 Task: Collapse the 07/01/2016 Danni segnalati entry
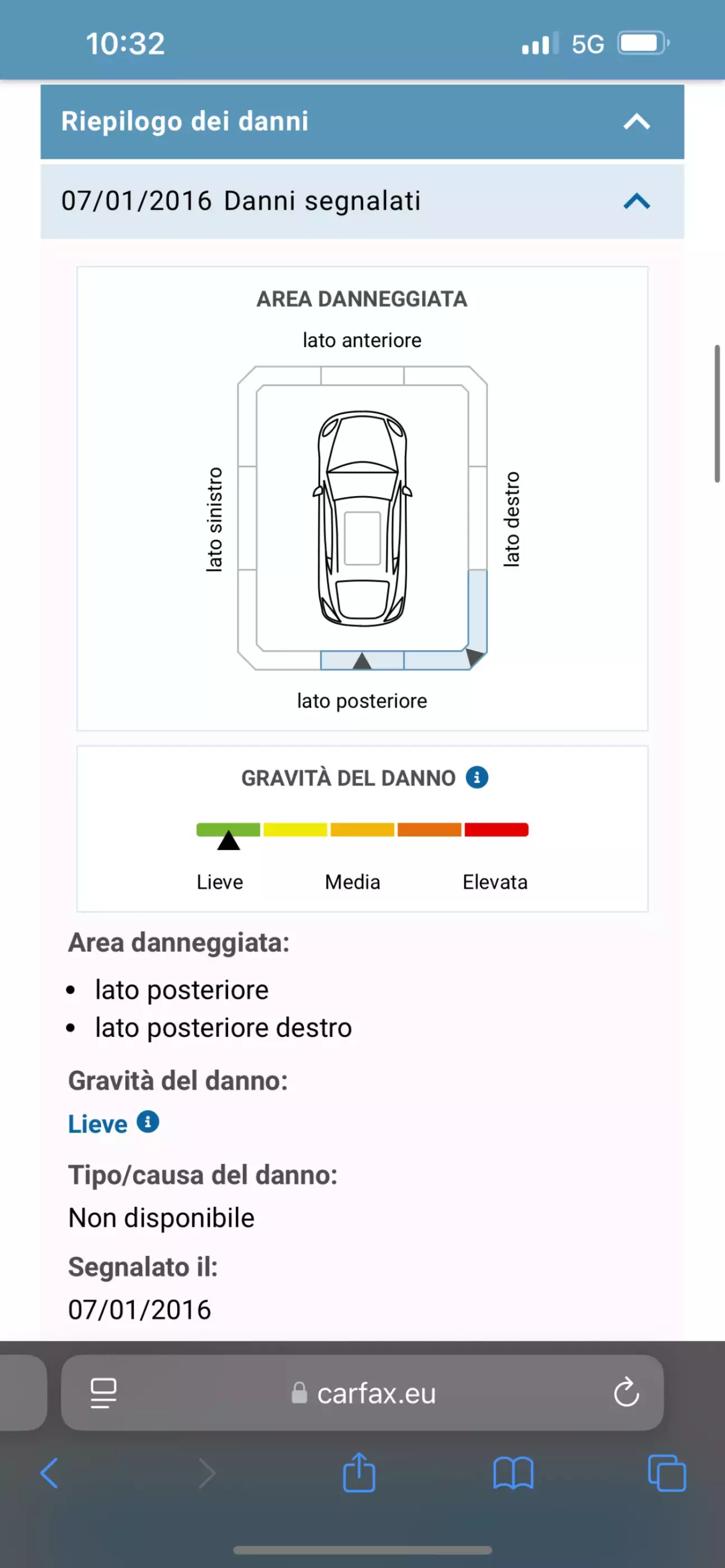pyautogui.click(x=637, y=201)
